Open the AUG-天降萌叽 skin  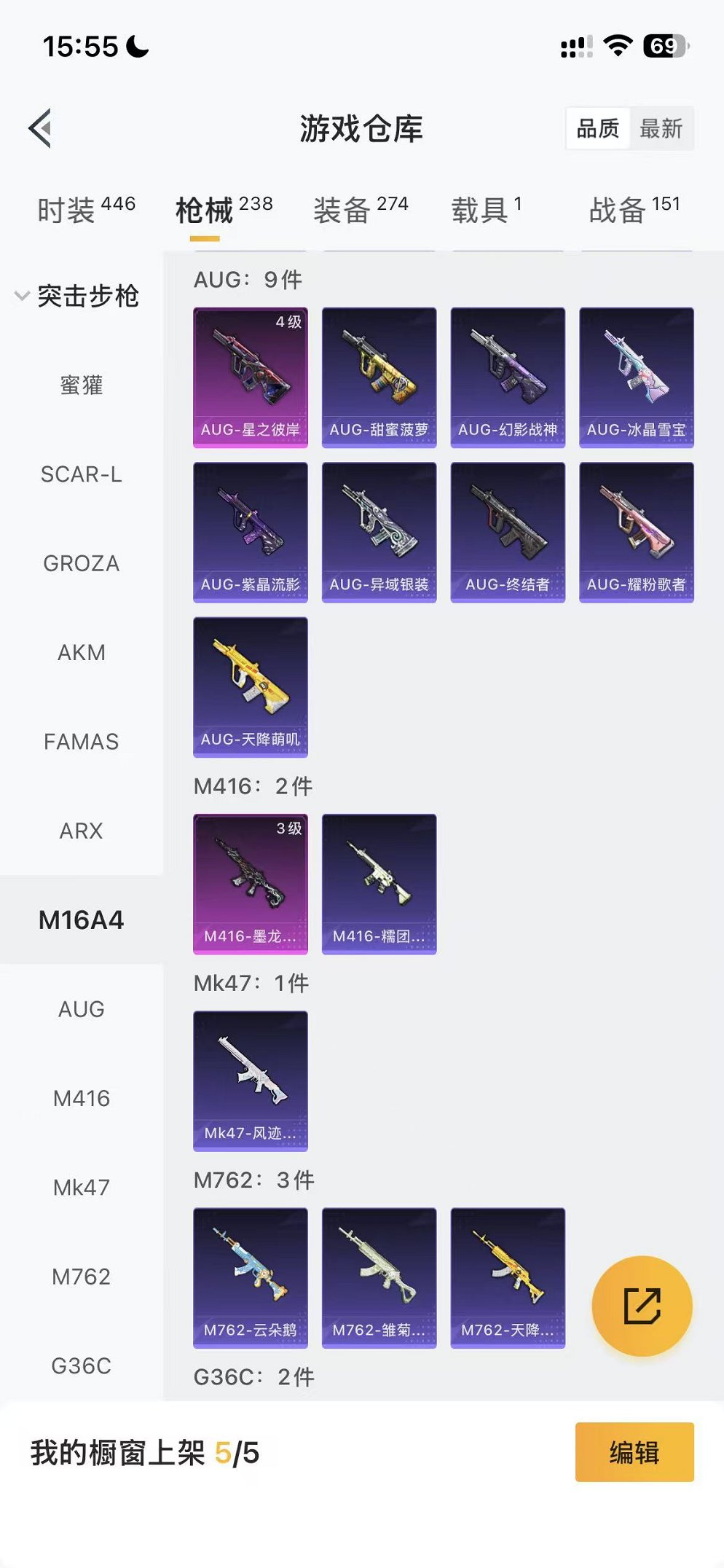[x=251, y=686]
